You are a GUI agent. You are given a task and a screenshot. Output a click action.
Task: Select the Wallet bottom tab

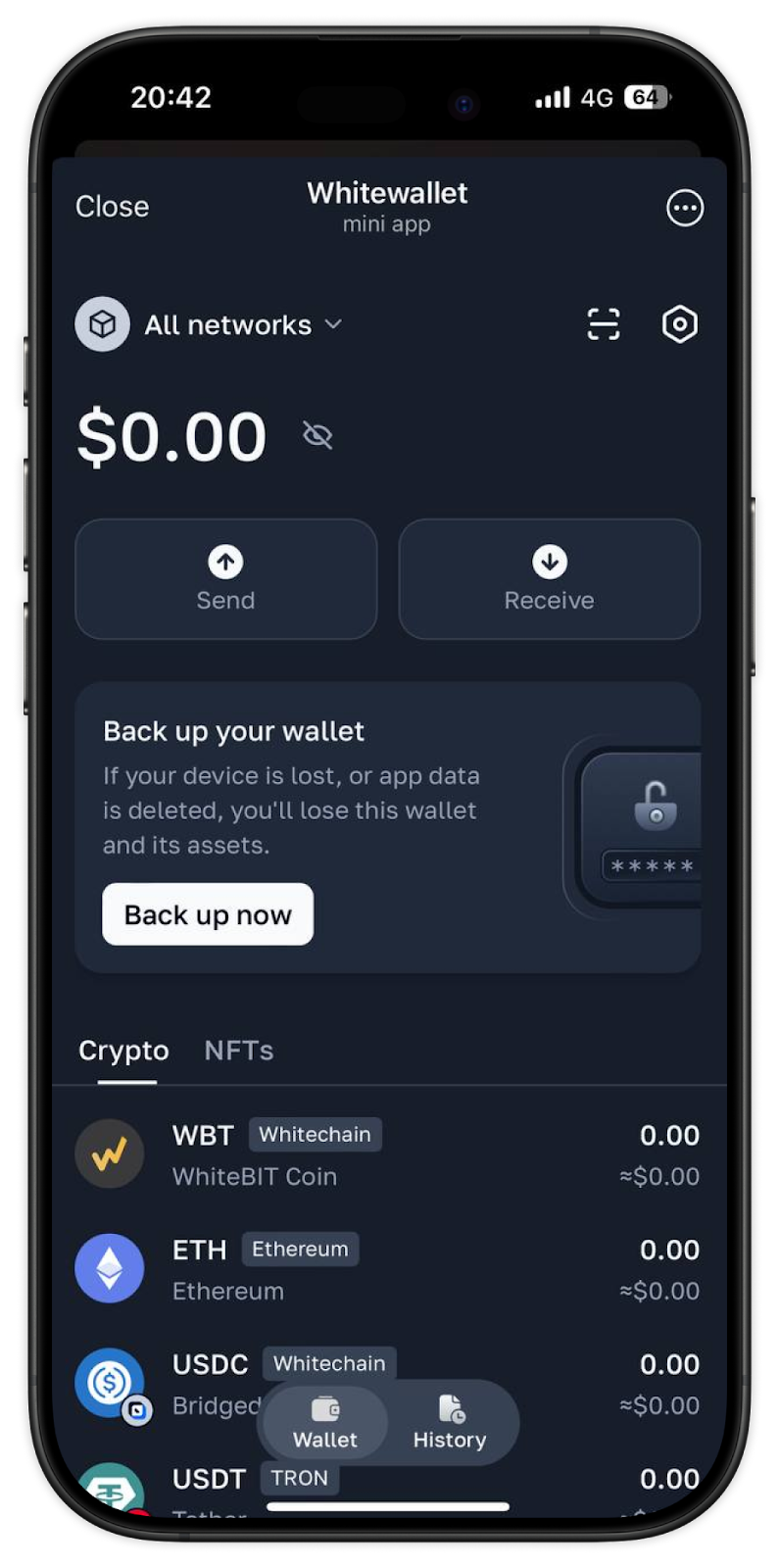coord(325,1423)
